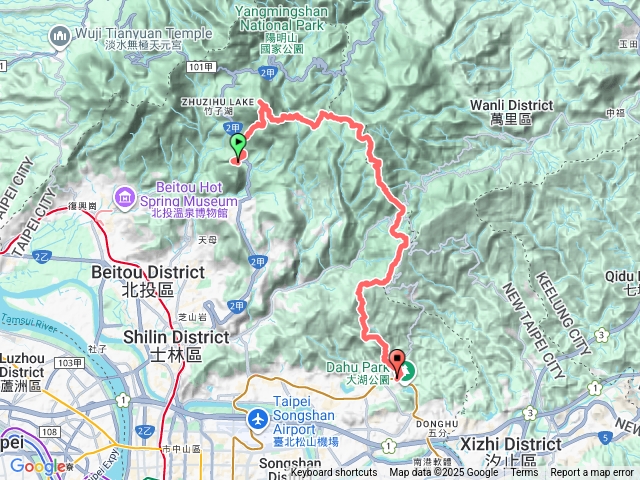This screenshot has width=640, height=480.
Task: Select Report a map error
Action: (x=592, y=473)
